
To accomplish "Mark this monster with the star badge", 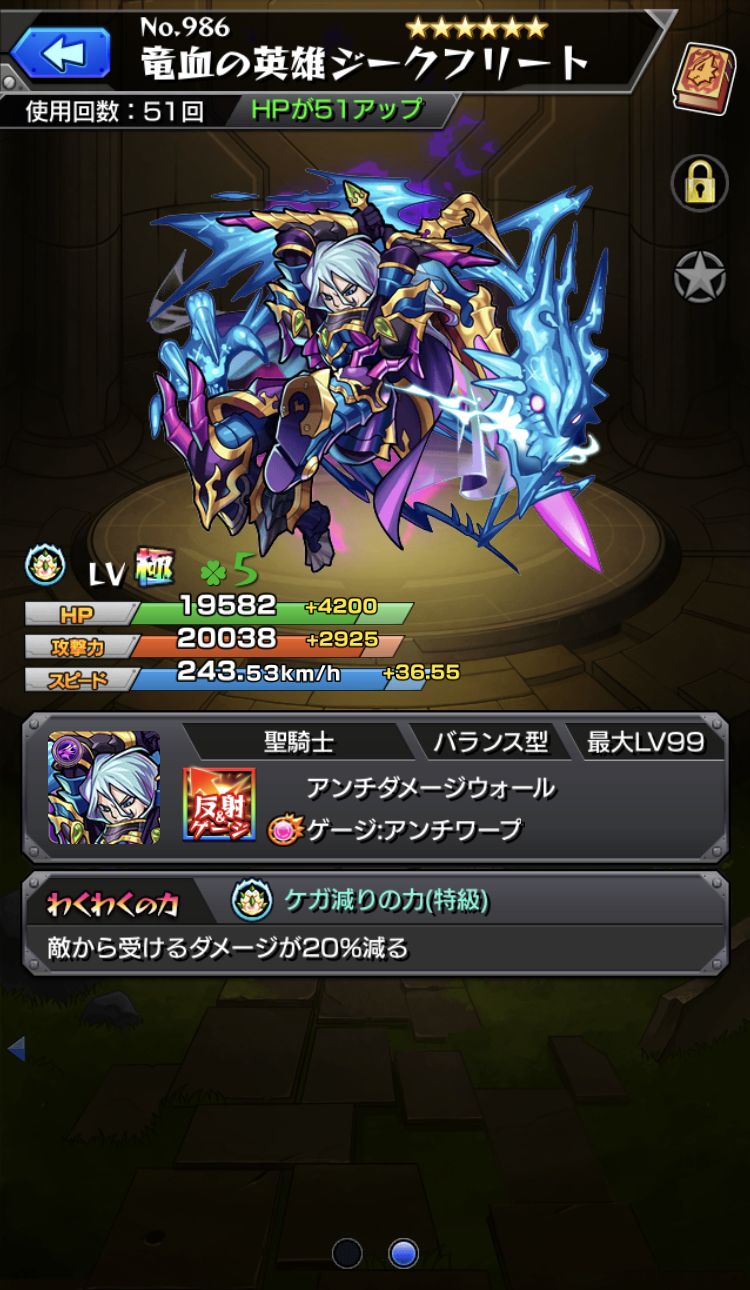I will tap(700, 278).
